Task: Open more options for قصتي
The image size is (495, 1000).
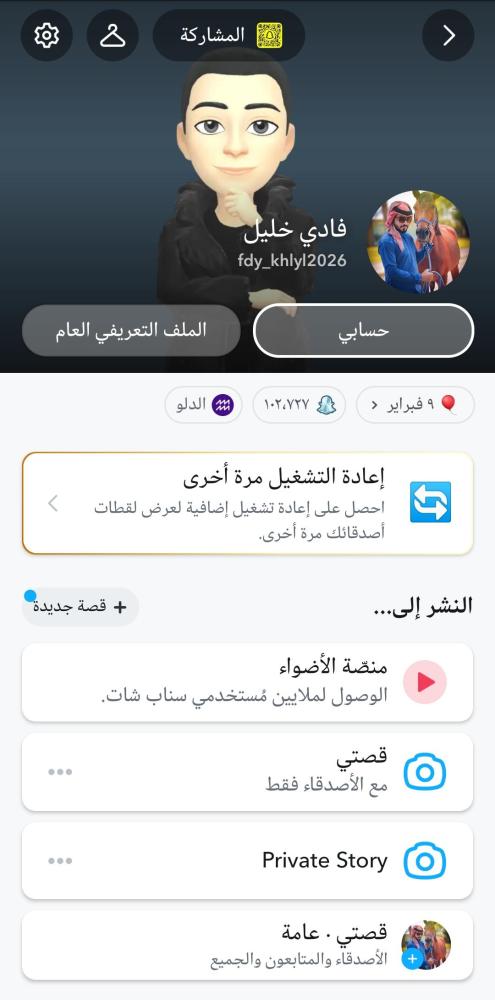Action: pyautogui.click(x=60, y=772)
